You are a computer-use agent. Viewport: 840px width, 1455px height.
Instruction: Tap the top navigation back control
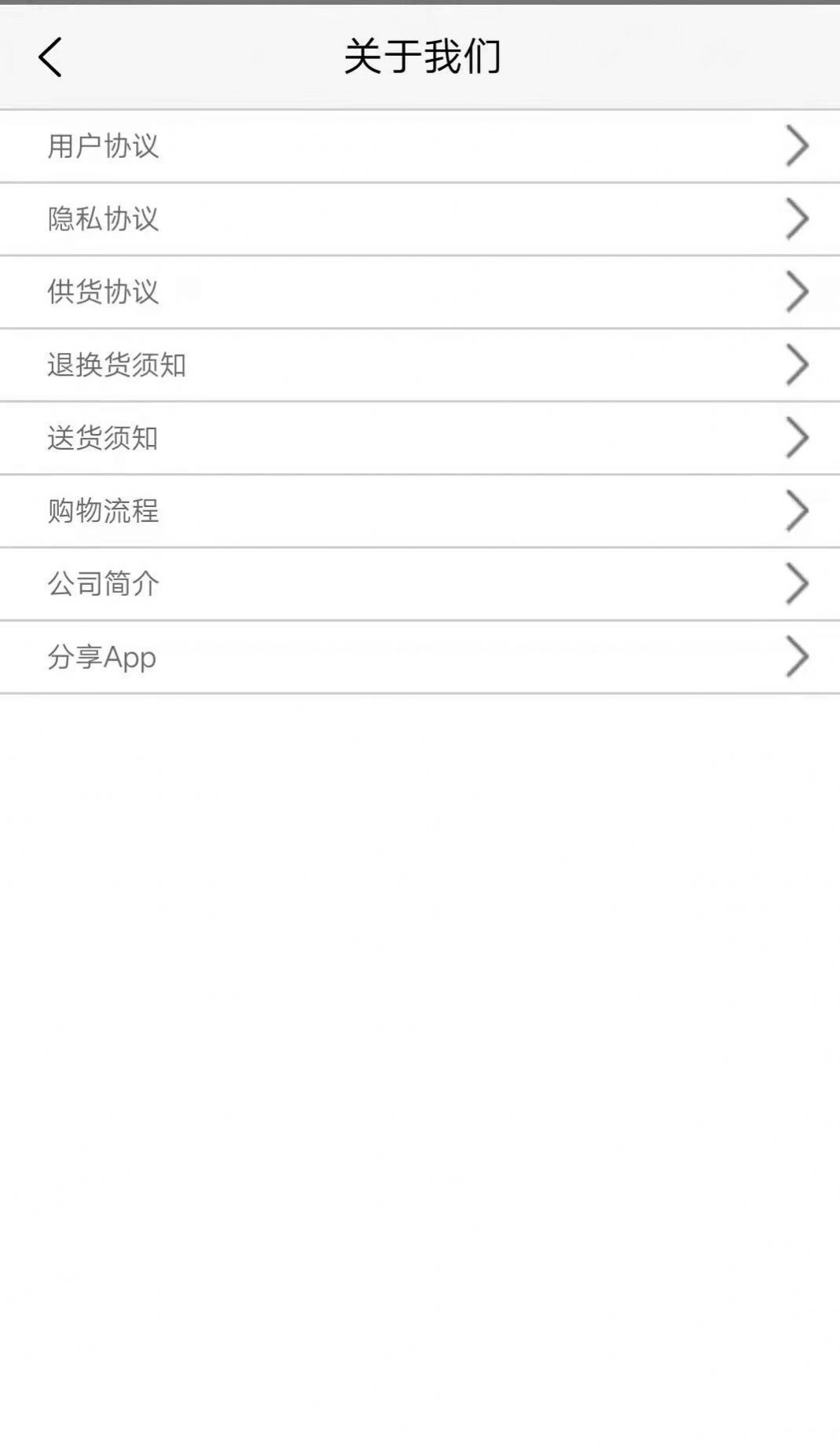coord(50,57)
